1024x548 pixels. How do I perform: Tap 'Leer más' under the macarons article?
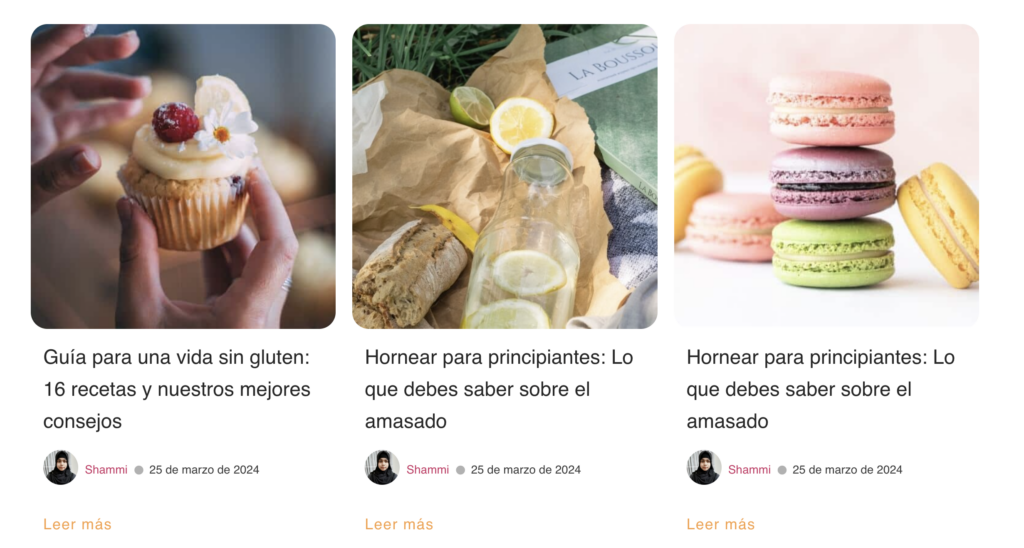pos(720,524)
